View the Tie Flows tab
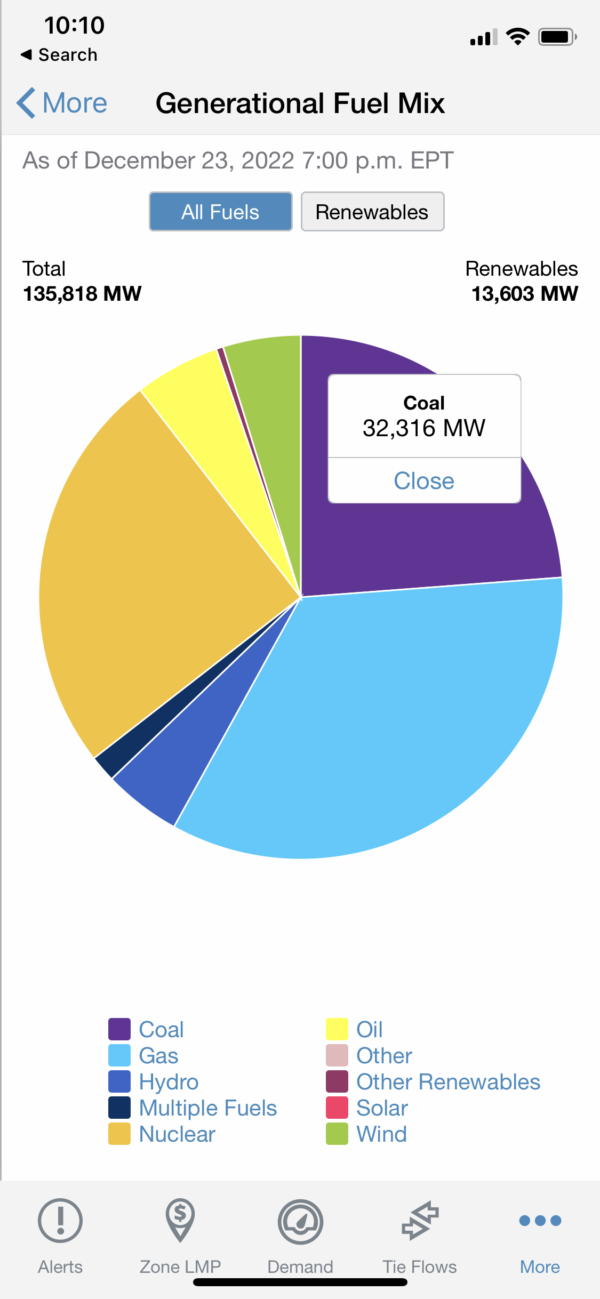Image resolution: width=600 pixels, height=1299 pixels. (x=420, y=1236)
